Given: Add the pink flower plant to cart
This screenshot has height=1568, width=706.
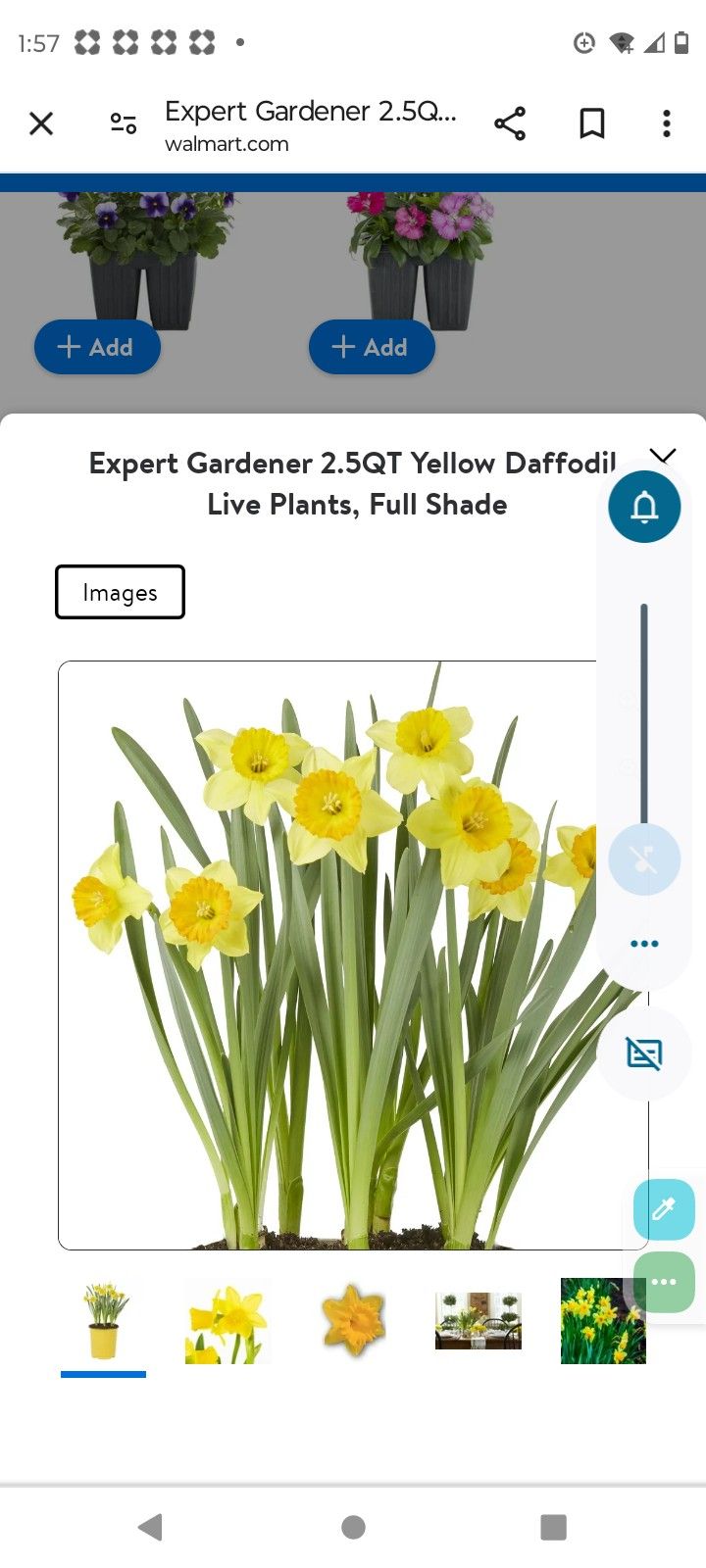Looking at the screenshot, I should [372, 347].
